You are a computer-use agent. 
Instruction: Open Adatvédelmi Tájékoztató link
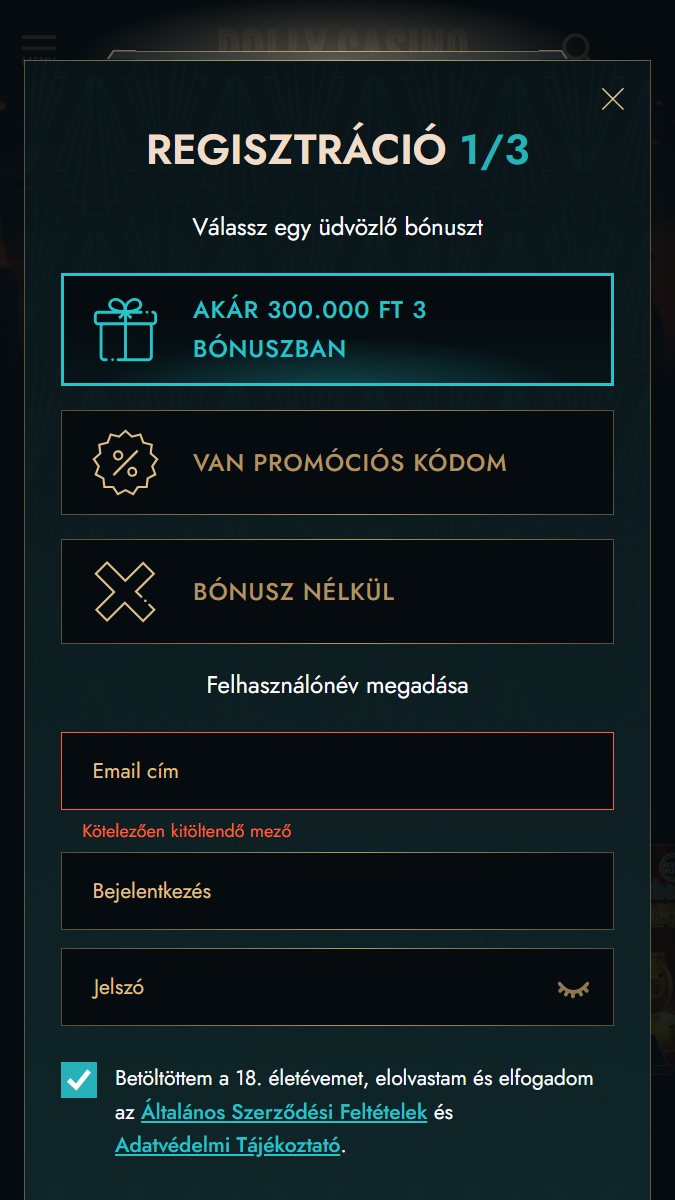point(229,1145)
